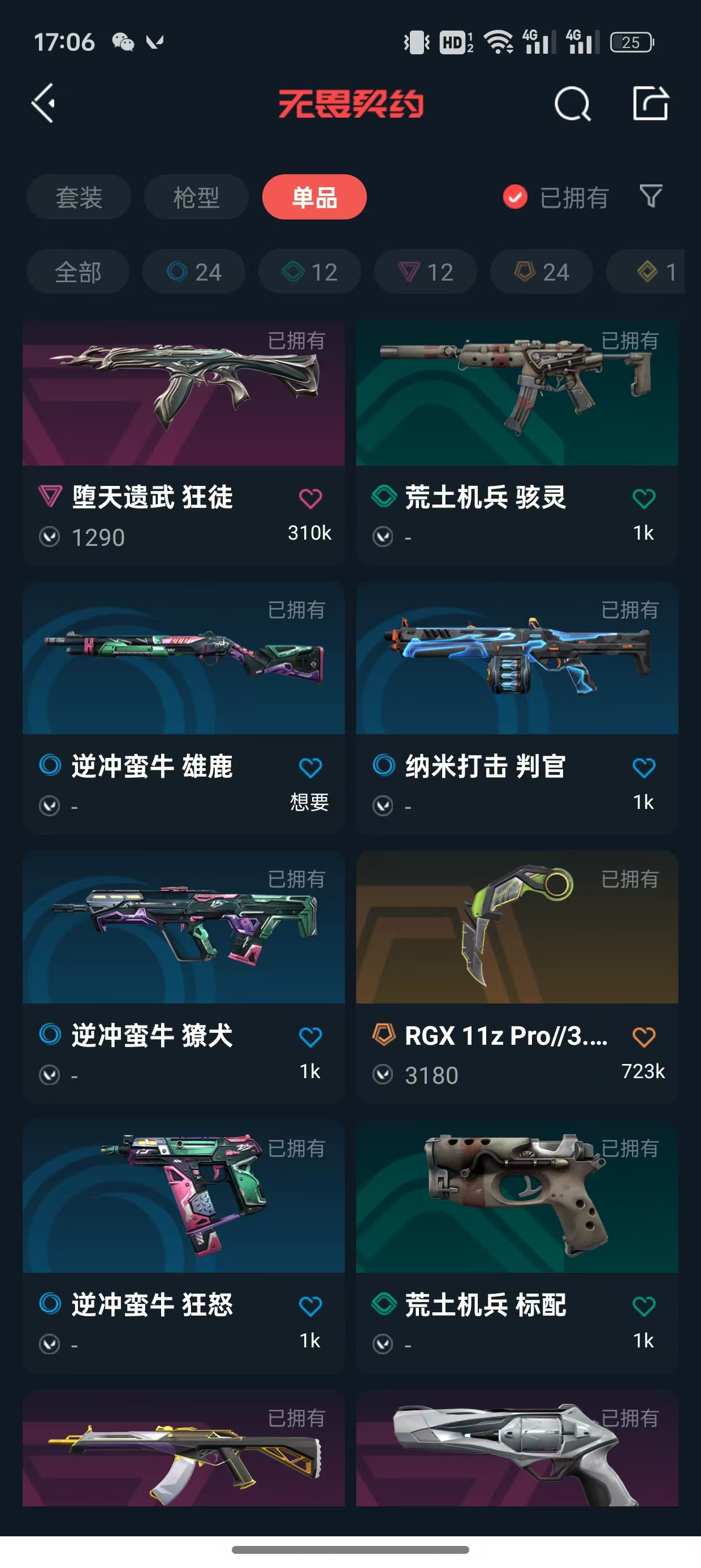Filter by the green diamond tier 12
The width and height of the screenshot is (701, 1568).
[310, 272]
